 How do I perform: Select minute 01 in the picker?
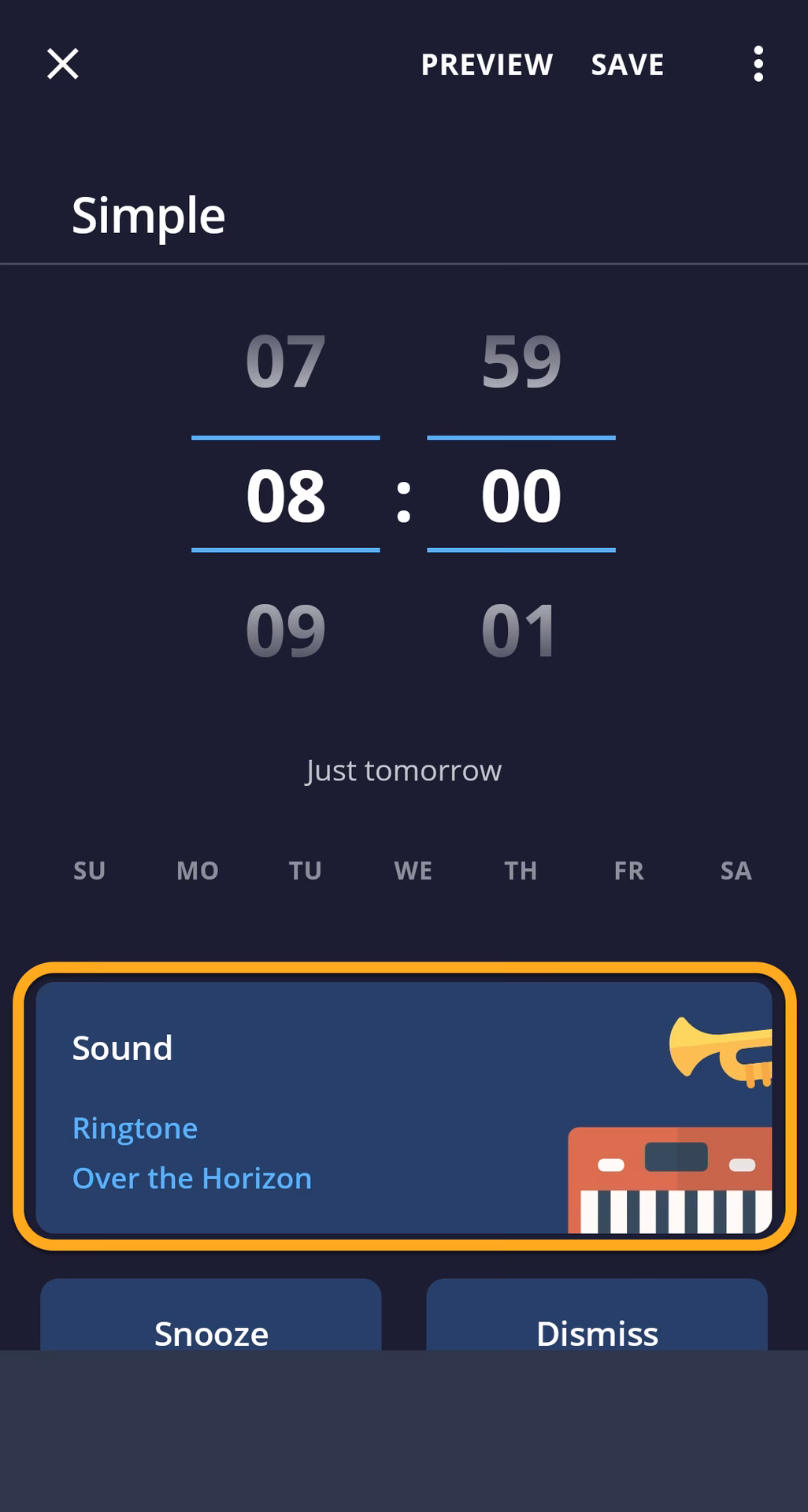tap(521, 630)
